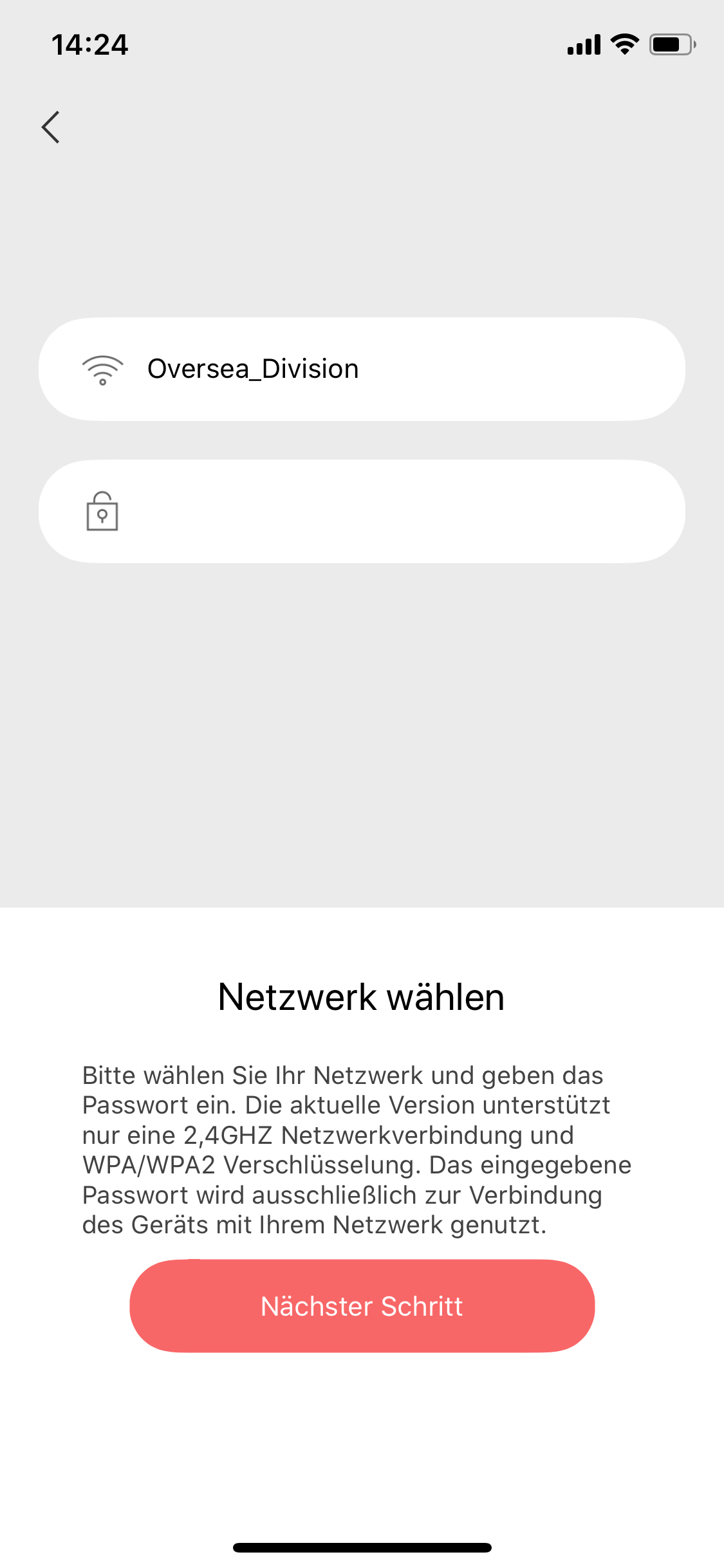Select the Oversea_Division network entry
The width and height of the screenshot is (724, 1568).
click(x=362, y=369)
